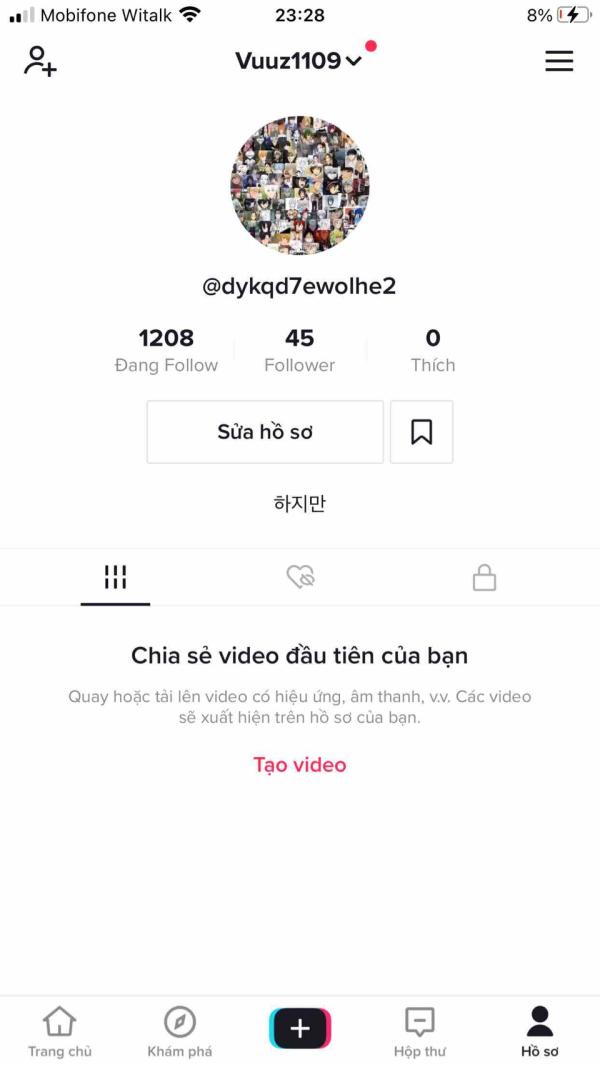The image size is (600, 1067).
Task: Open the Khám phá discover tab
Action: click(x=180, y=1032)
